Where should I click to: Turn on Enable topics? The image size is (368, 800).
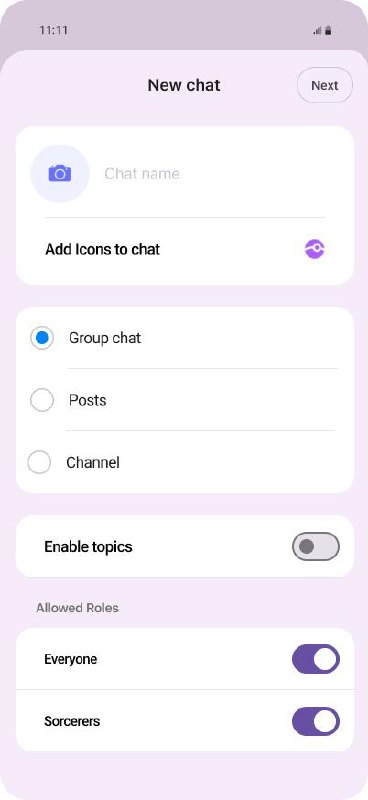(x=315, y=546)
